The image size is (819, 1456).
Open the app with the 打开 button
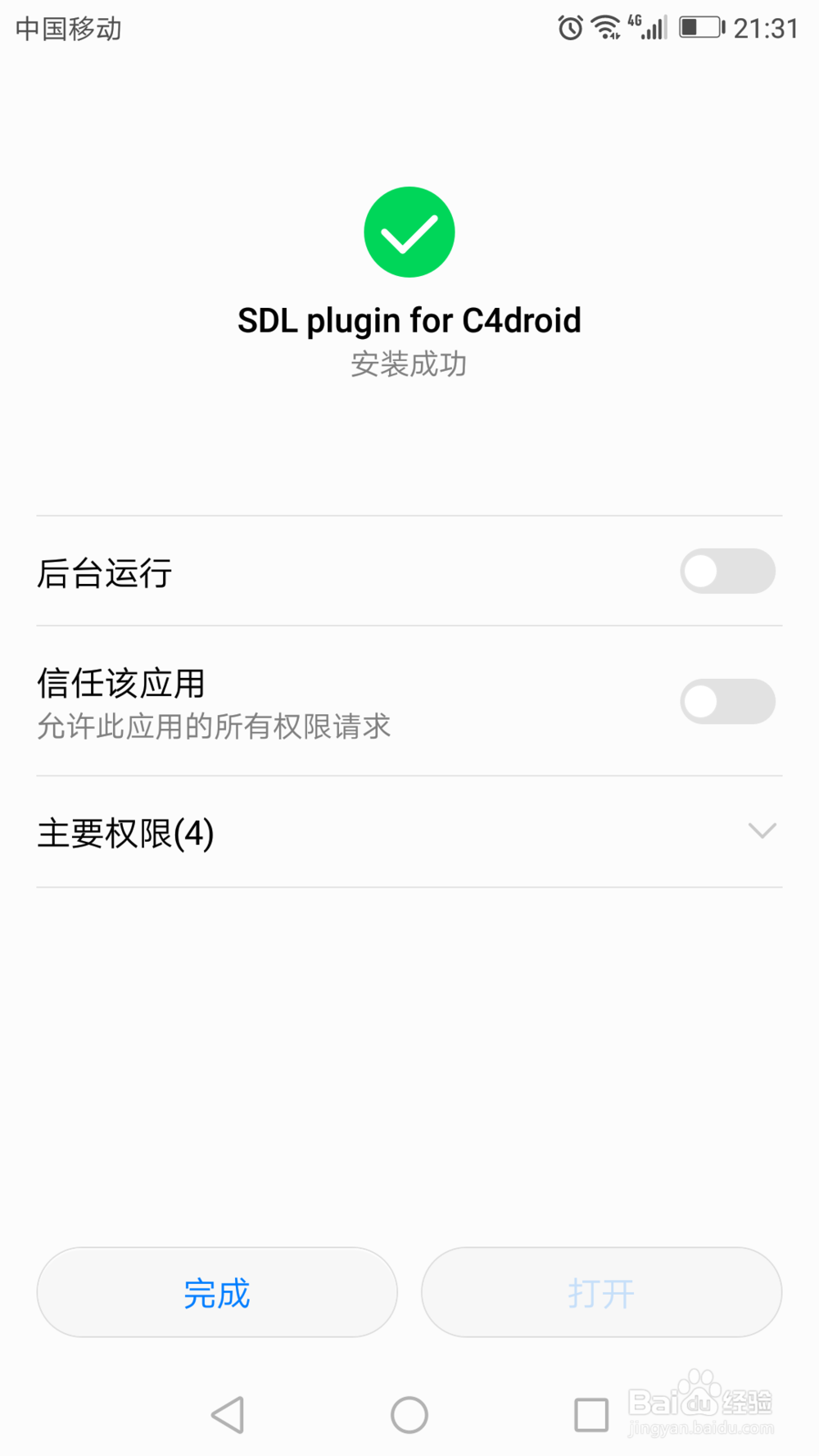click(601, 1293)
